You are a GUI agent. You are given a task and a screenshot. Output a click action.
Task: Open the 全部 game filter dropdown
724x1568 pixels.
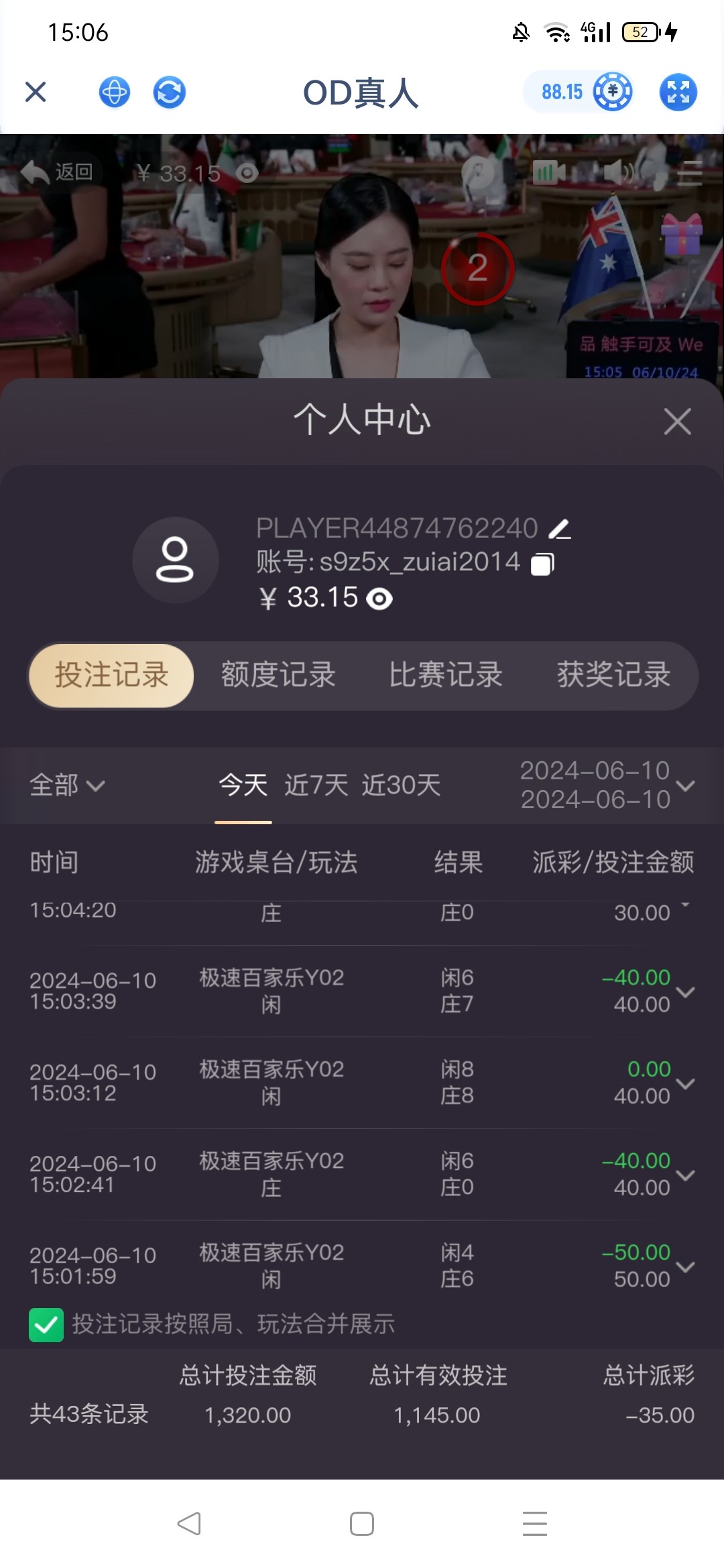click(x=67, y=785)
